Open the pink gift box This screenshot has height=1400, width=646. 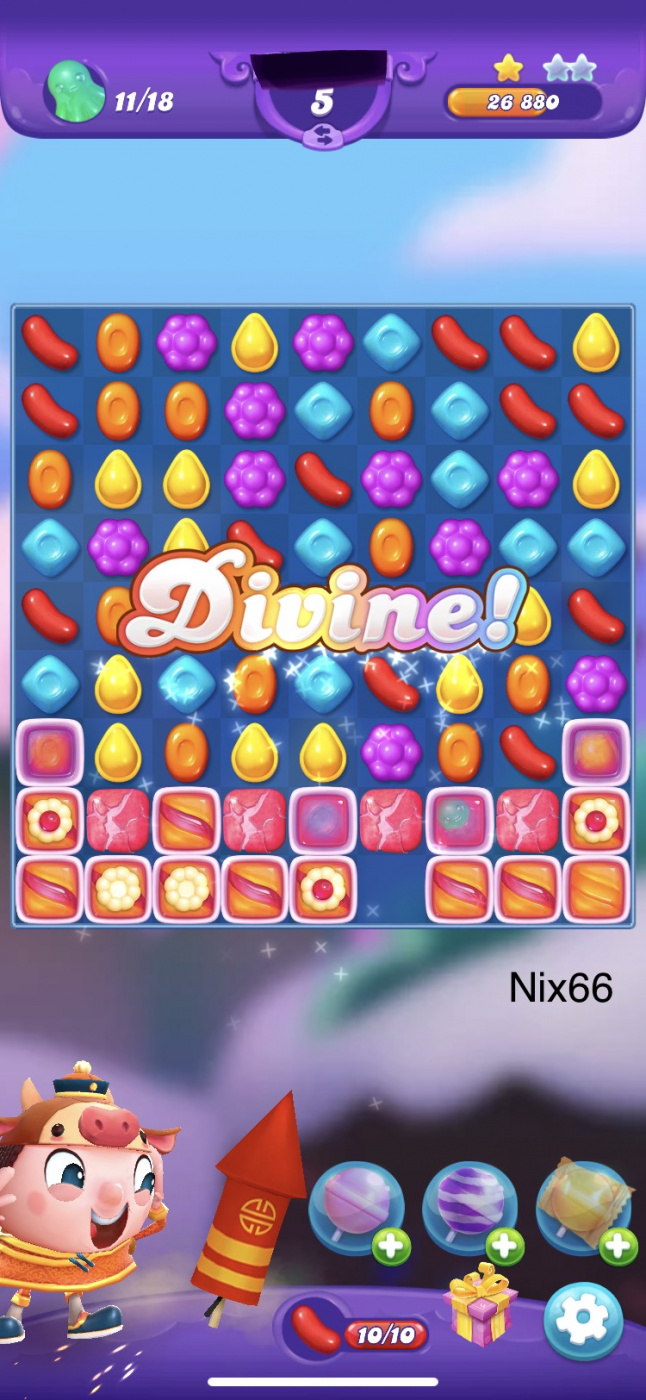pos(482,1307)
